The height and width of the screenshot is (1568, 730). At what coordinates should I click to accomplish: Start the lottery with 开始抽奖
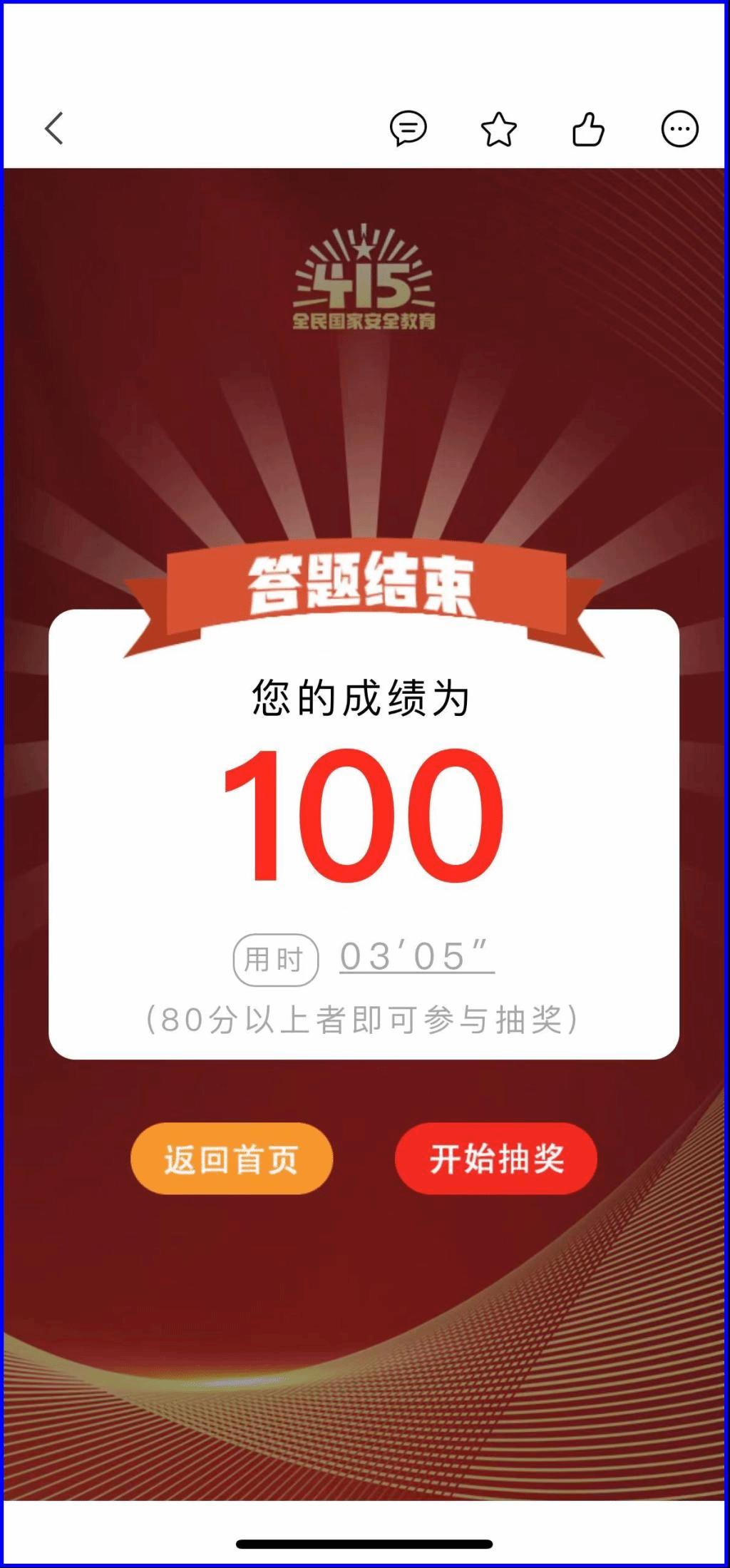[496, 1159]
